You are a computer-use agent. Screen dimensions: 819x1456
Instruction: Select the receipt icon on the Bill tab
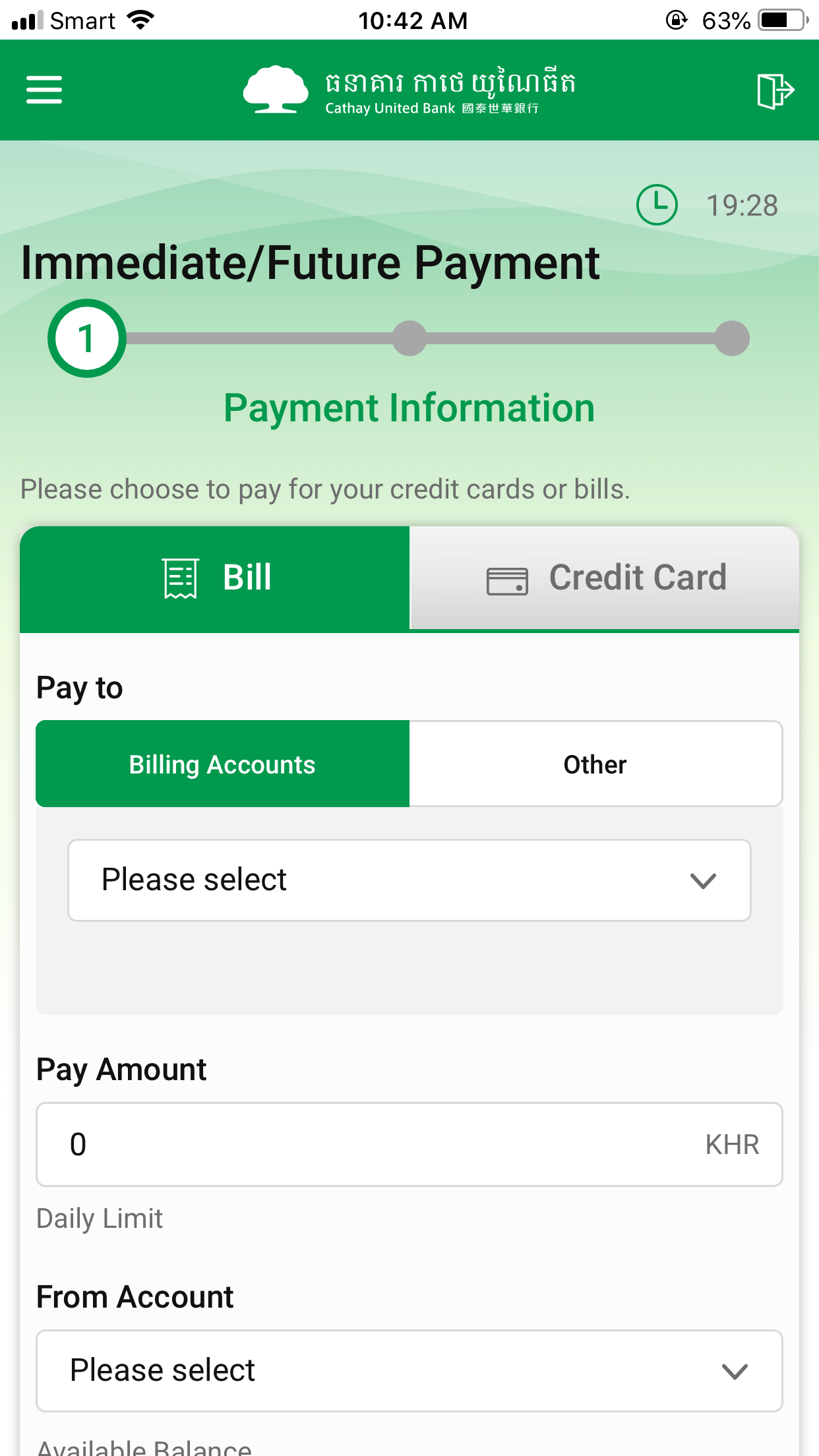pyautogui.click(x=179, y=578)
